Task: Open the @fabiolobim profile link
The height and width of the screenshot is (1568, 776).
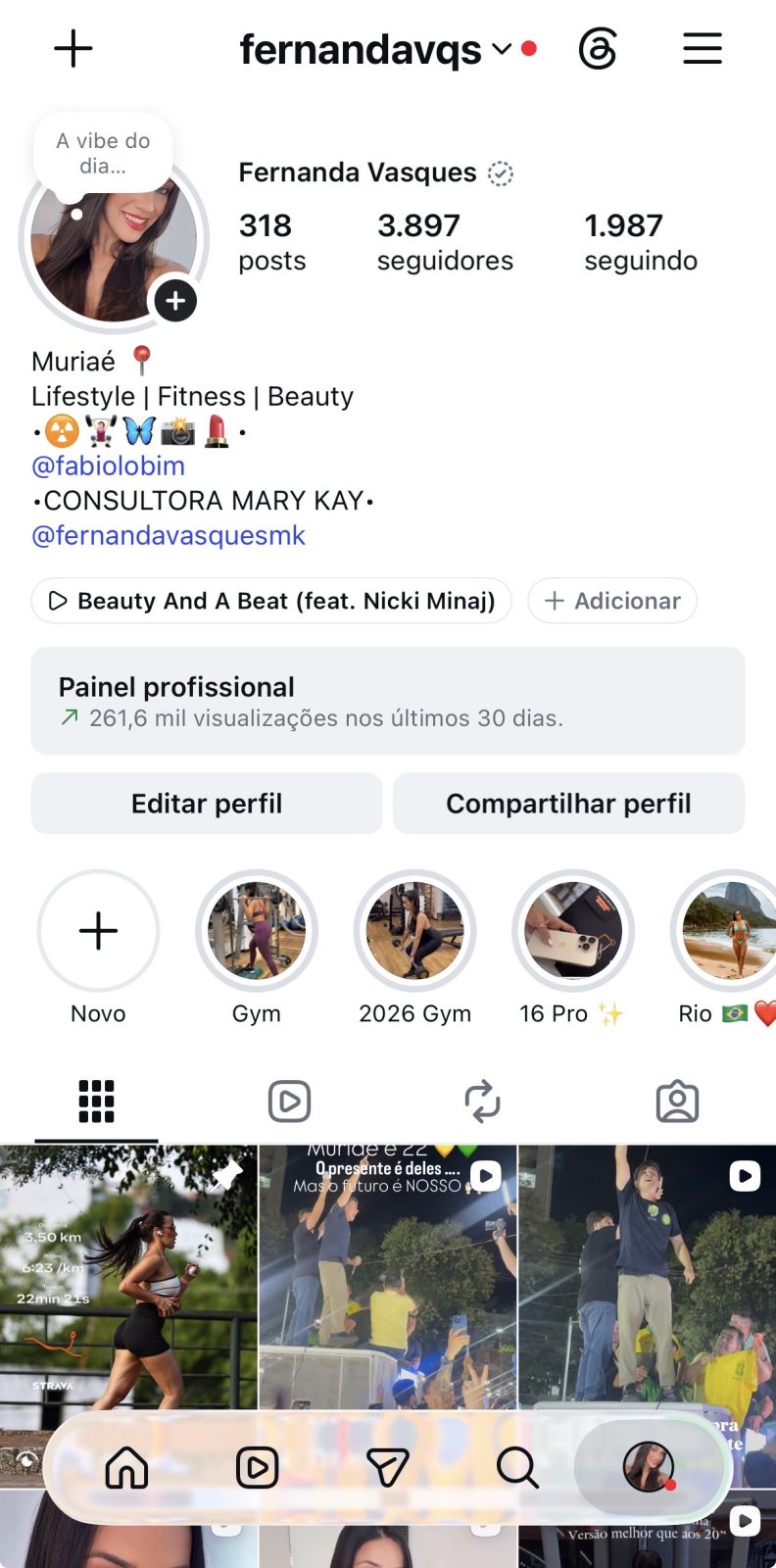Action: [x=108, y=465]
